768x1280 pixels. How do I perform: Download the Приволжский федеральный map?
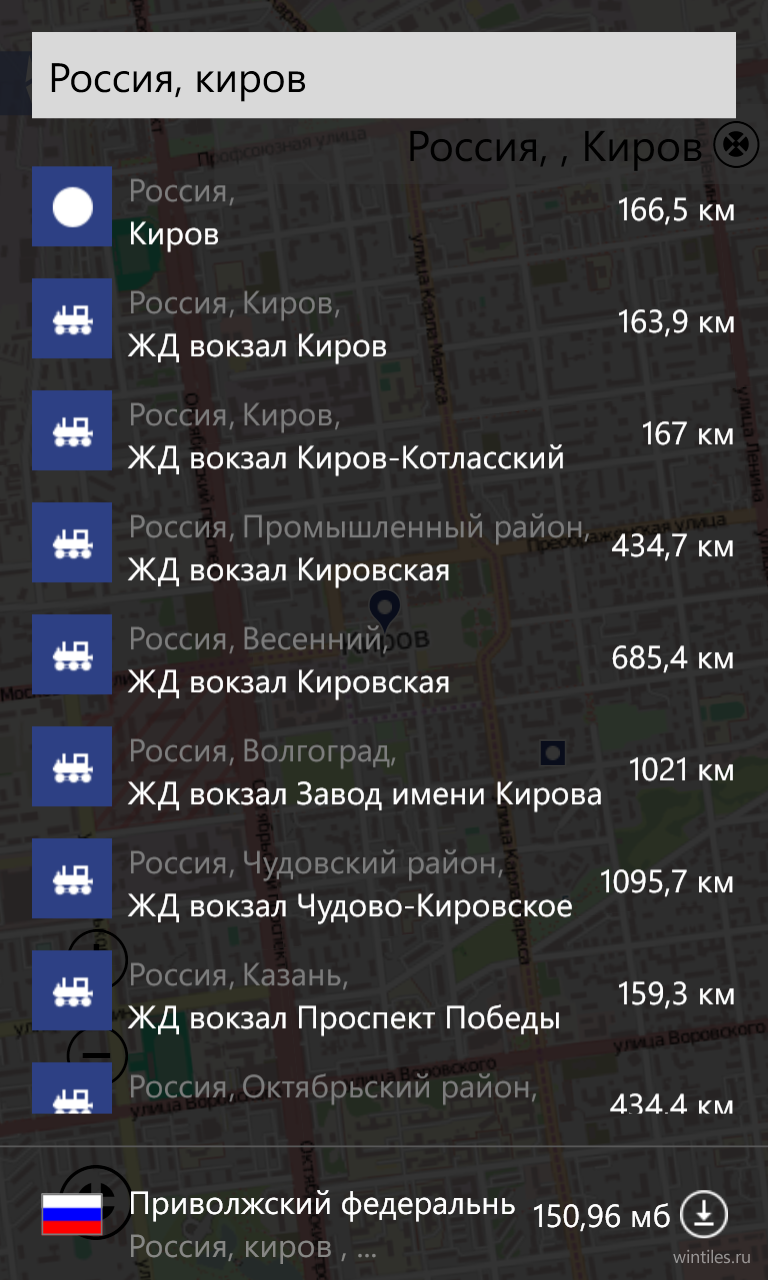(704, 1214)
